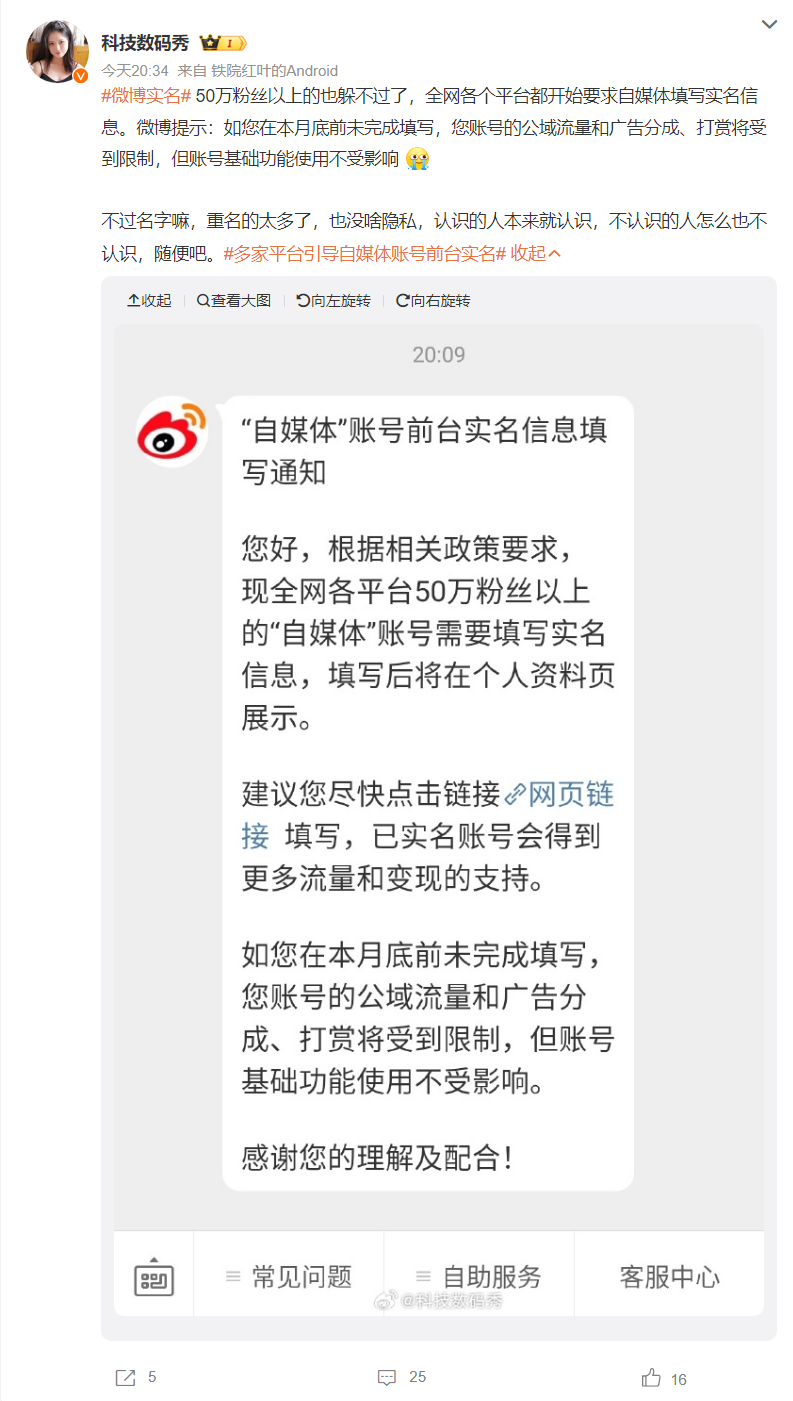Repost this Weibo post
The height and width of the screenshot is (1401, 793).
[x=136, y=1377]
